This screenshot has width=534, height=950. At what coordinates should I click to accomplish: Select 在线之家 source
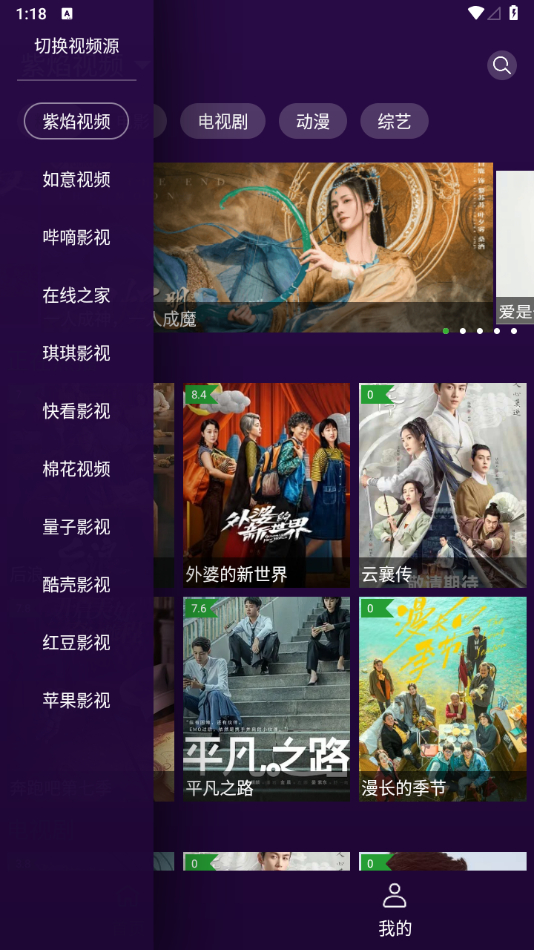[76, 295]
